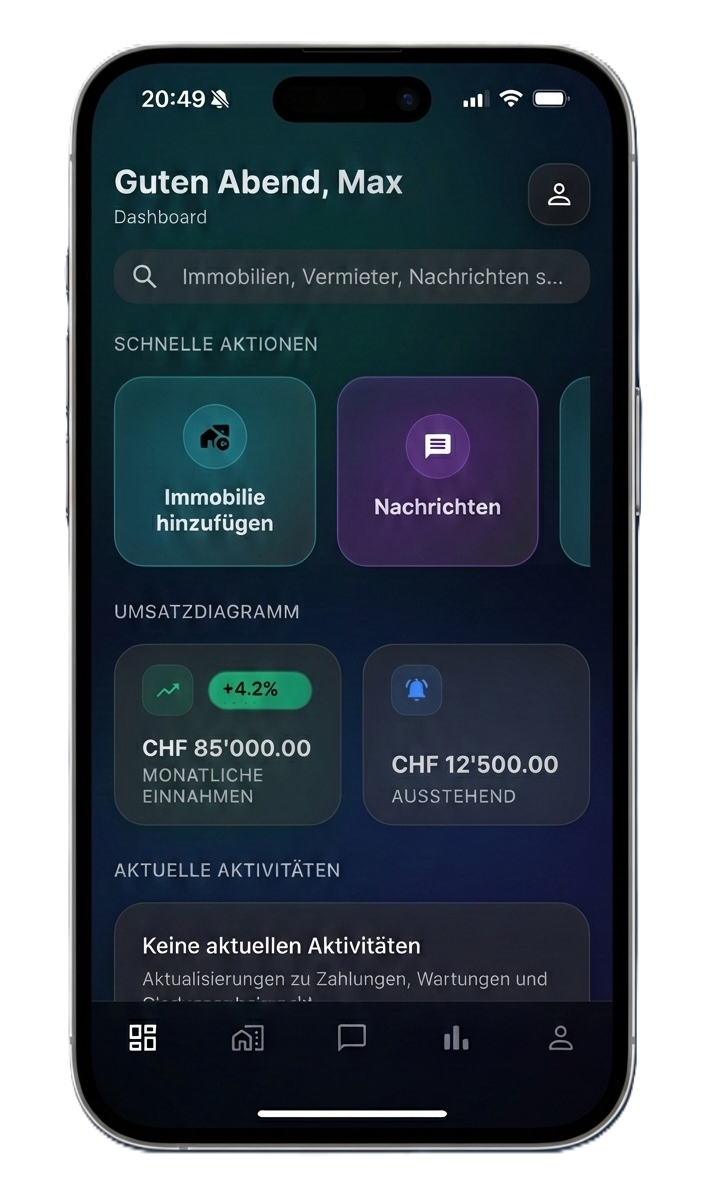Select the Immobilie hinzufügen quick action
The width and height of the screenshot is (704, 1203).
click(215, 472)
